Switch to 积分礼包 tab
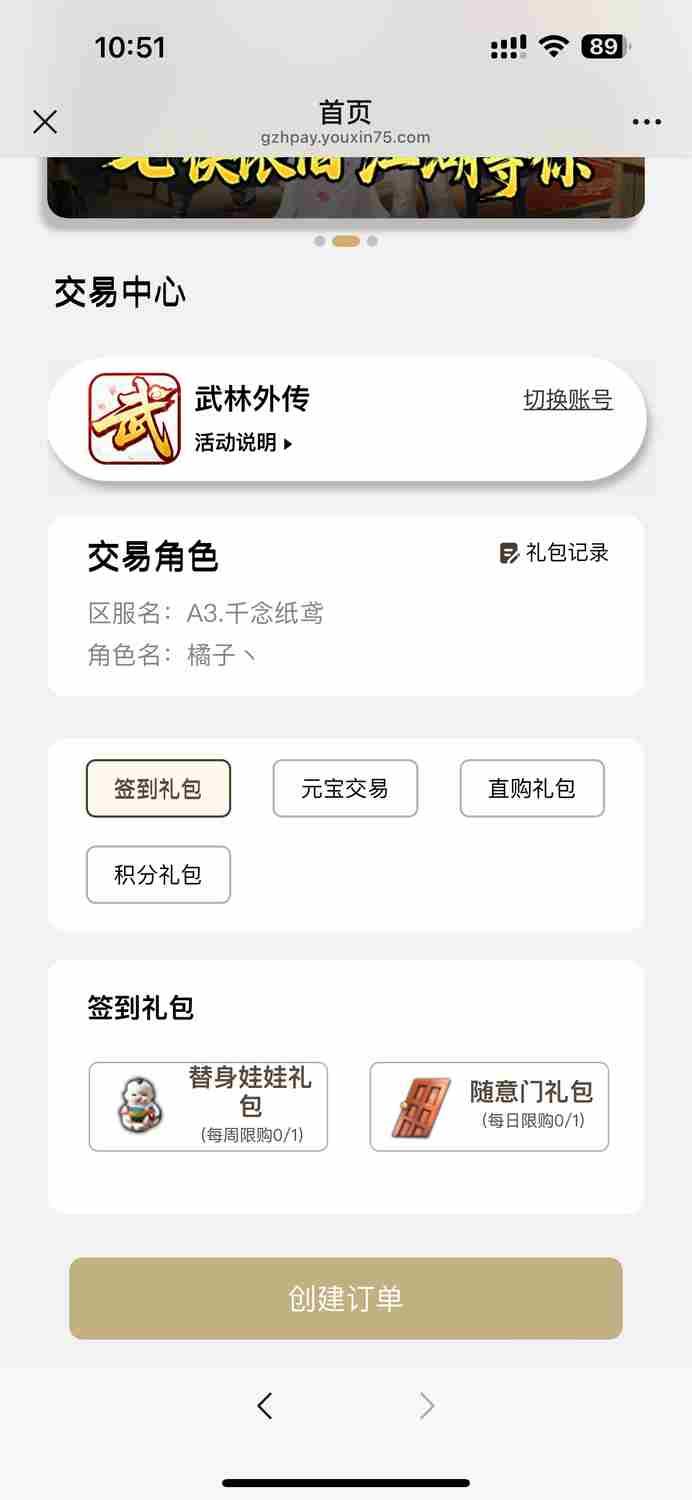Image resolution: width=692 pixels, height=1500 pixels. pos(158,875)
